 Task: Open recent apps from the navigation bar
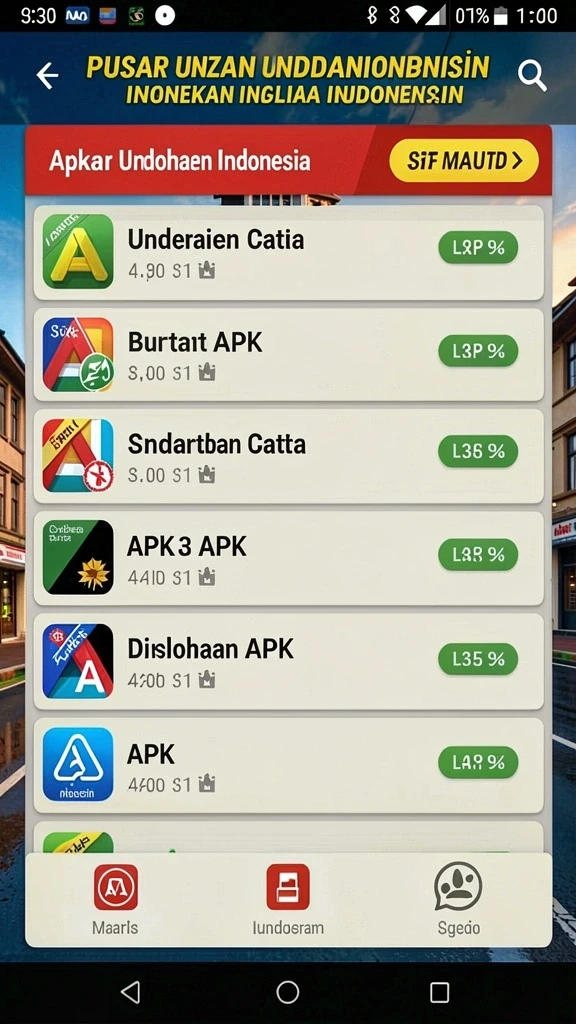(440, 992)
